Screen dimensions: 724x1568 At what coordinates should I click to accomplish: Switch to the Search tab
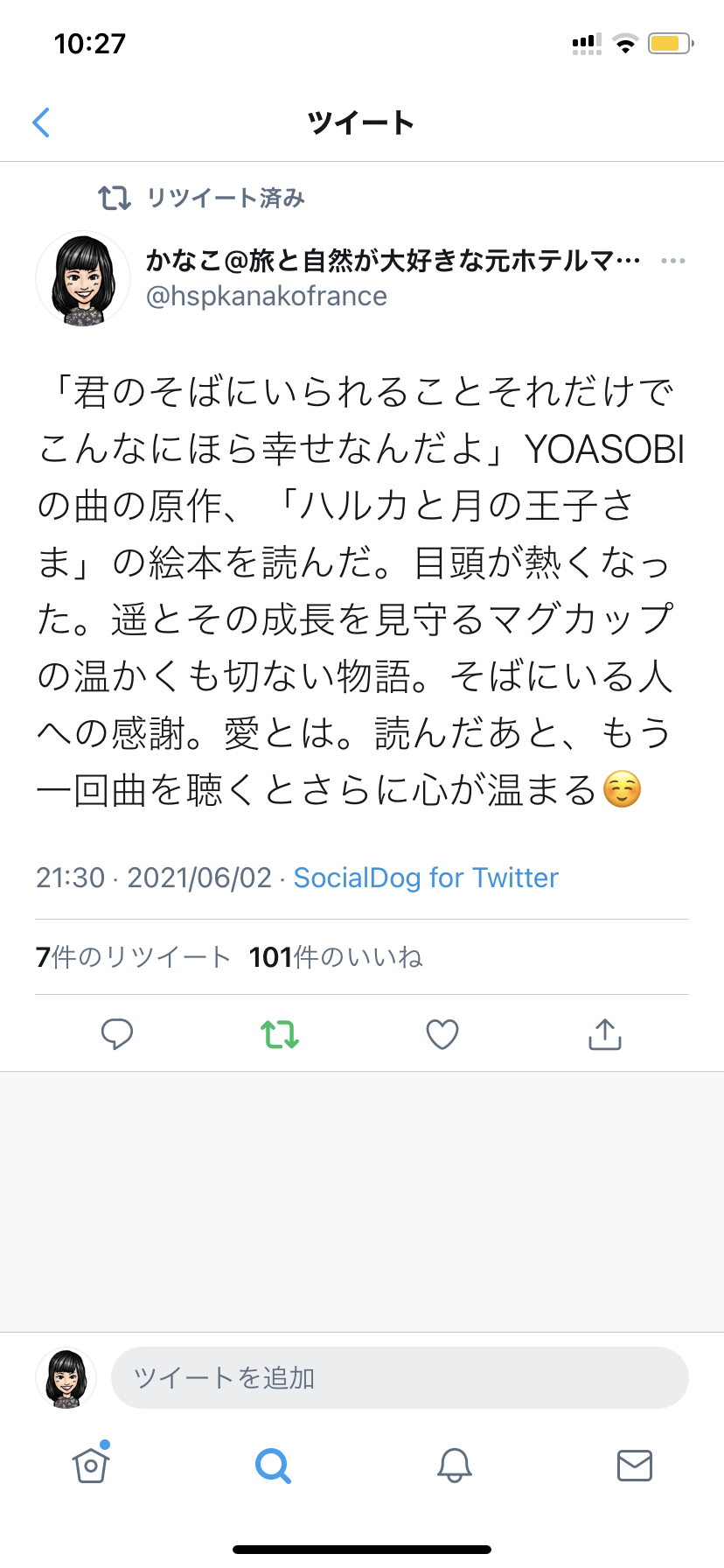point(273,1465)
